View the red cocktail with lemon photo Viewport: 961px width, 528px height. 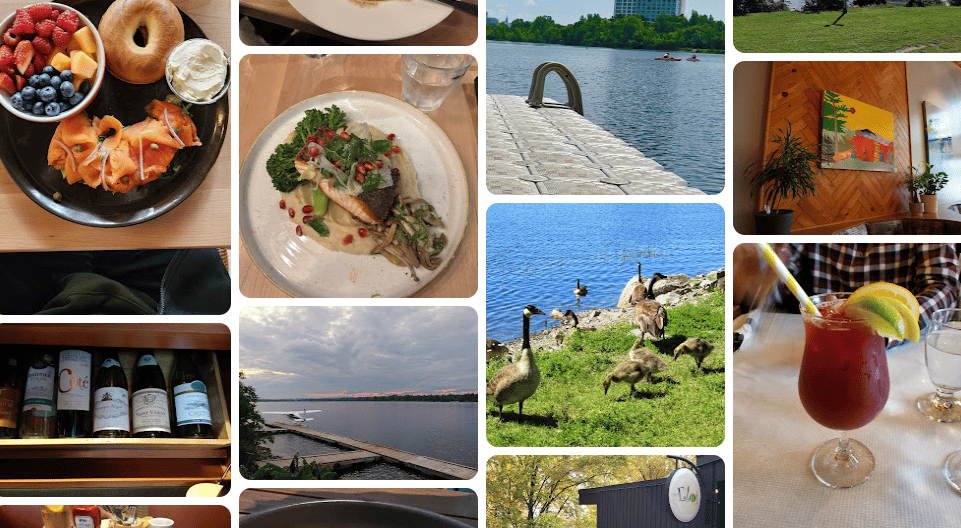pyautogui.click(x=846, y=385)
